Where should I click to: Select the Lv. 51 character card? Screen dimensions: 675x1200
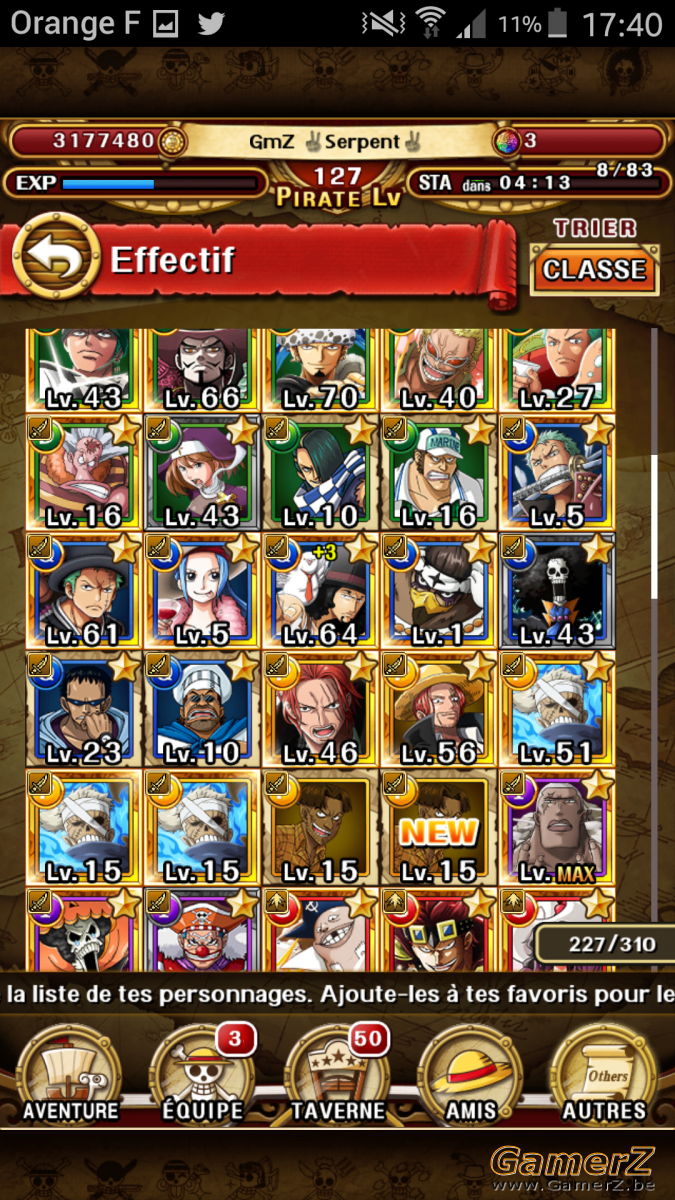tap(557, 709)
